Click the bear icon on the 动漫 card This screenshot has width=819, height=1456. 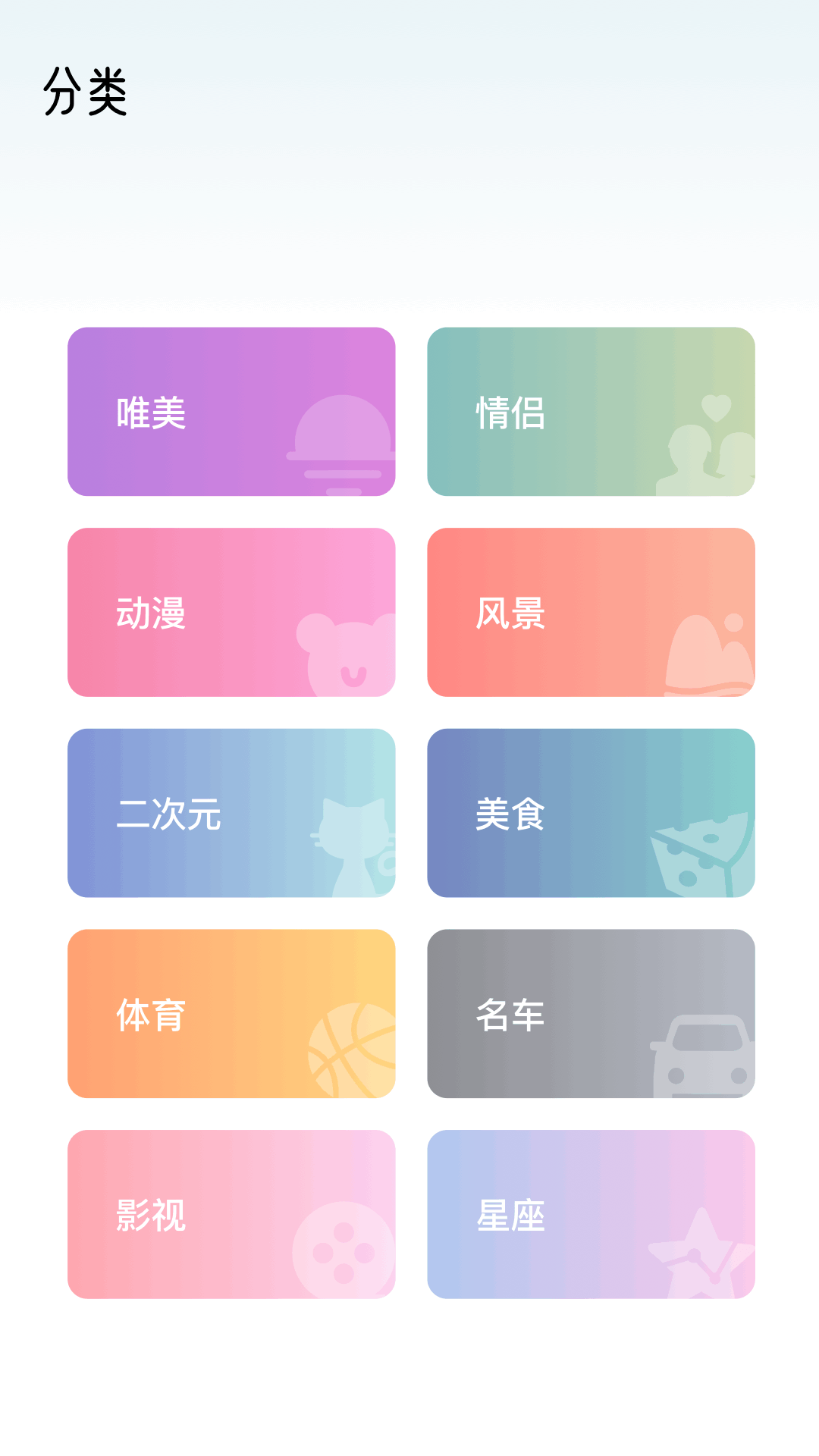coord(345,652)
